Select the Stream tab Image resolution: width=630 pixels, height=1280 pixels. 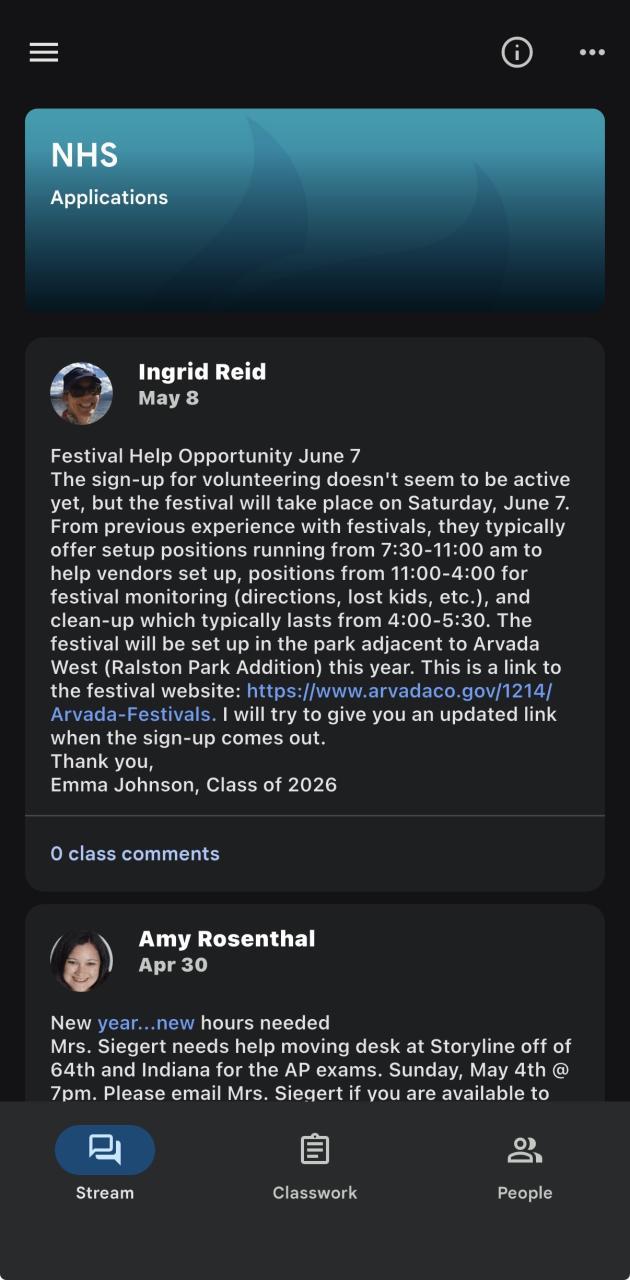pyautogui.click(x=105, y=1164)
